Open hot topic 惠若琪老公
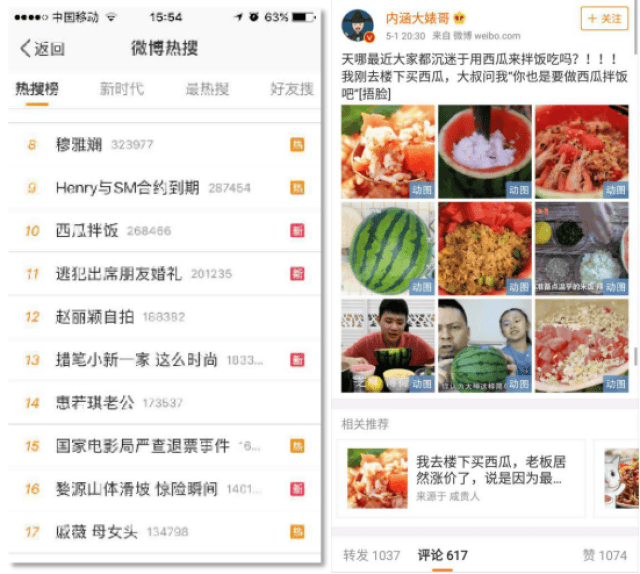The height and width of the screenshot is (574, 640). [x=95, y=402]
